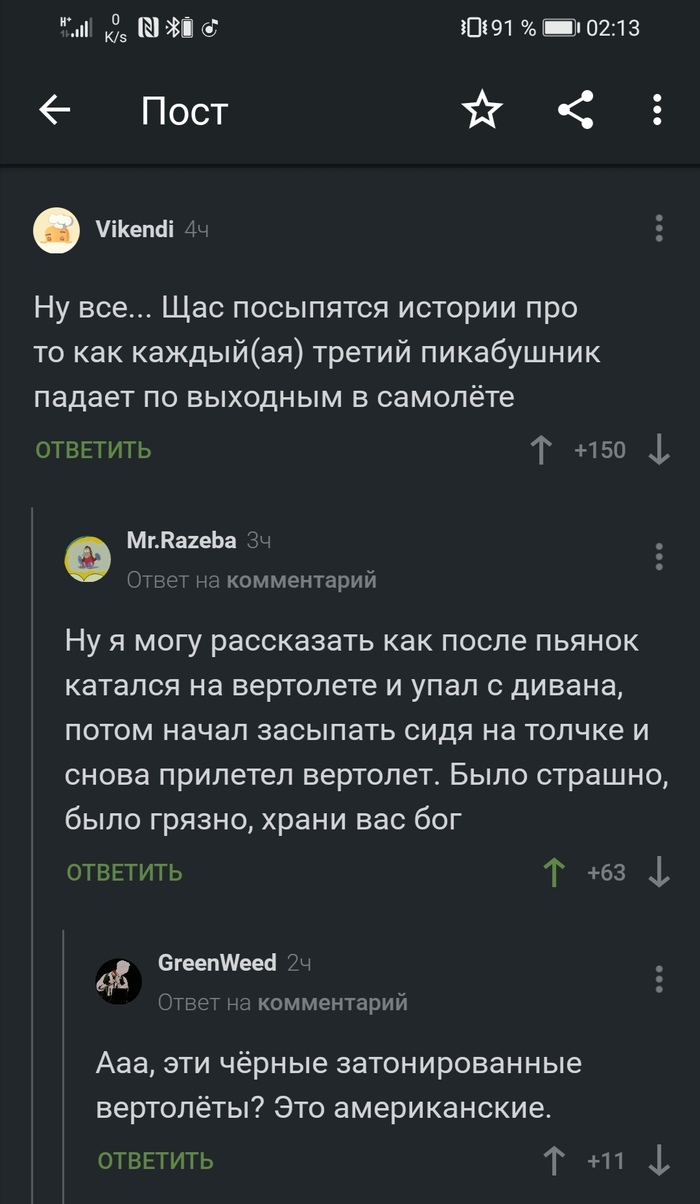Reply to Vikendi's comment
Screen dimensions: 700x1204
tap(94, 450)
